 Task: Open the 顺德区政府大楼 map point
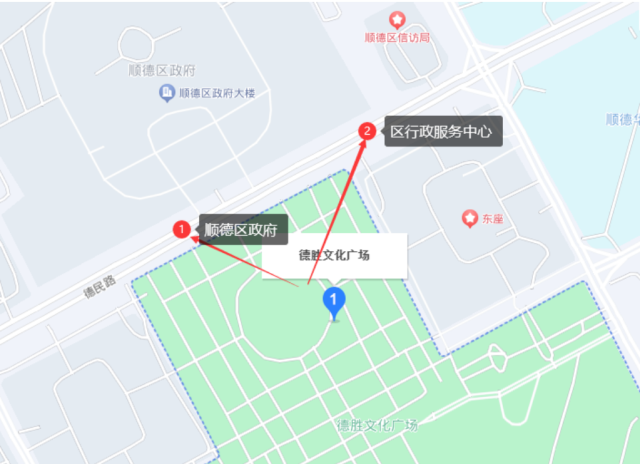click(x=166, y=94)
